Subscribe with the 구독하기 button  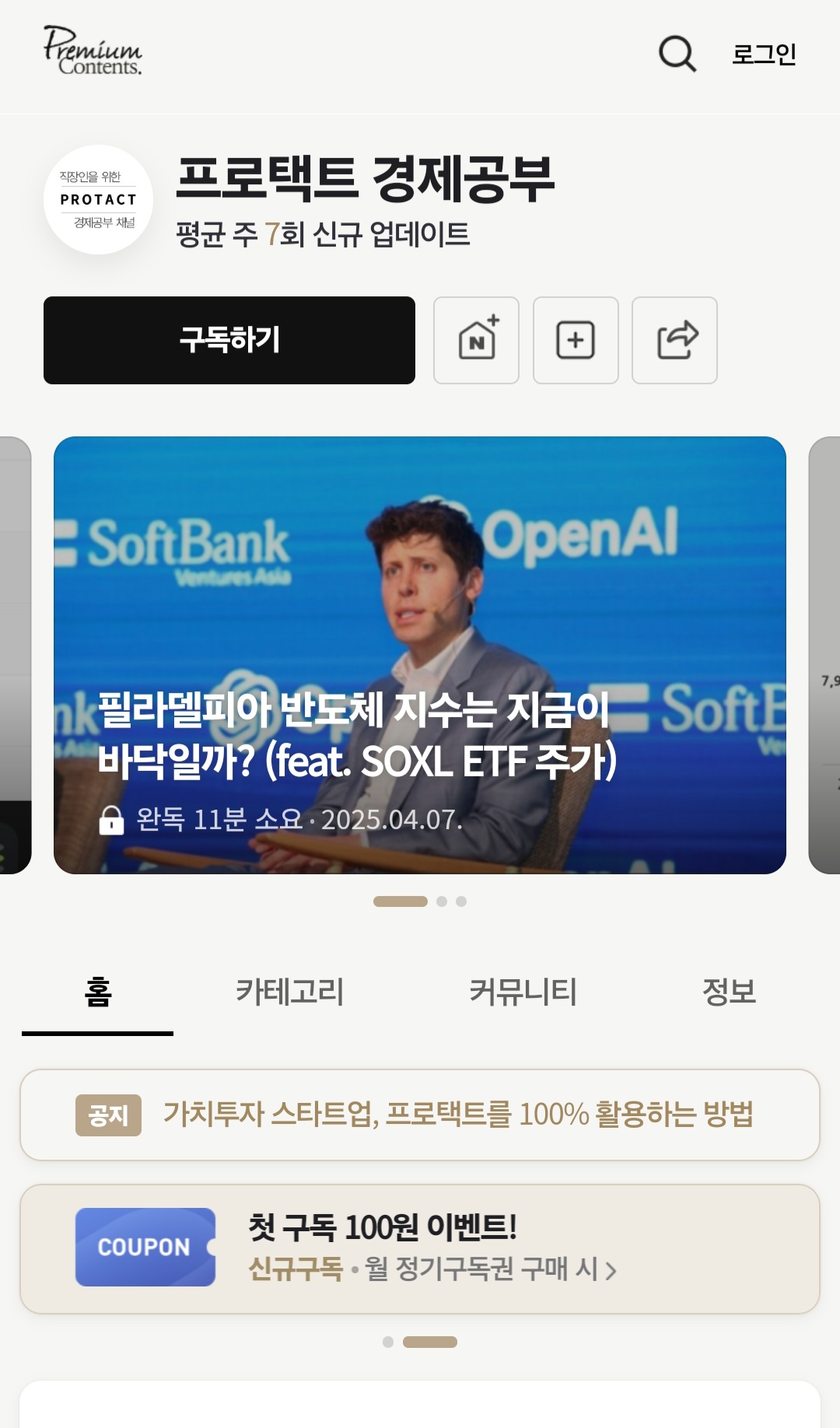coord(229,340)
